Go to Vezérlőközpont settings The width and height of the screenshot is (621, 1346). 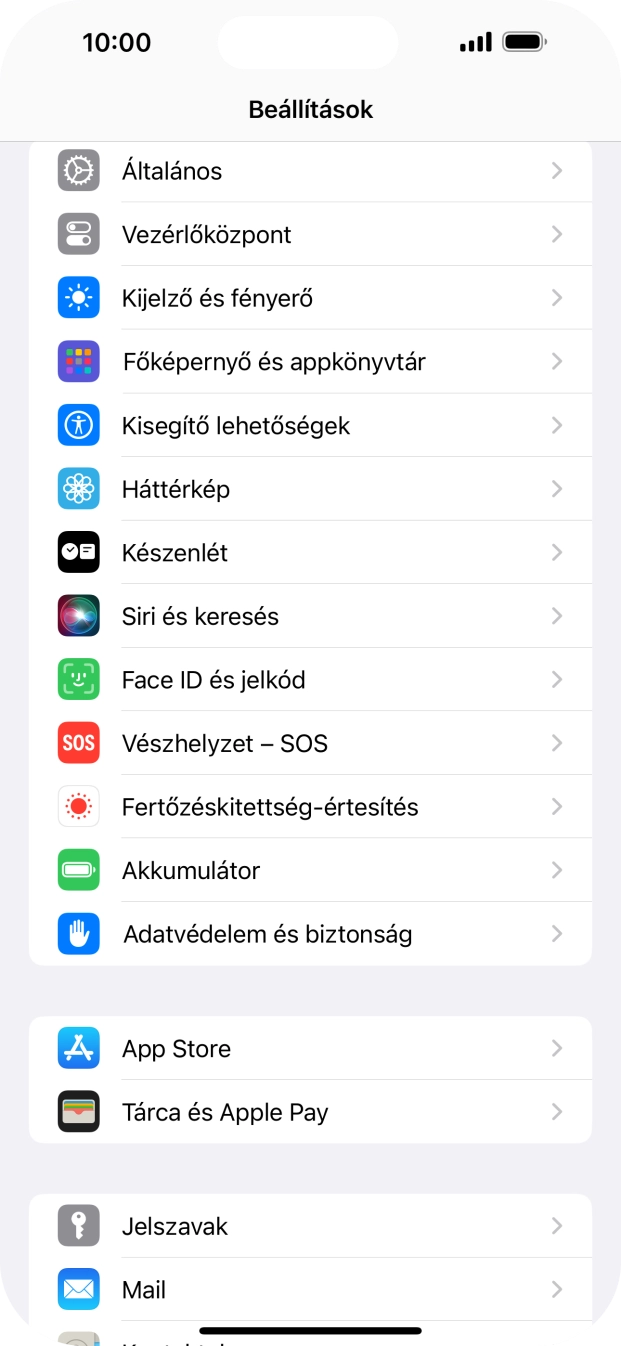click(310, 235)
